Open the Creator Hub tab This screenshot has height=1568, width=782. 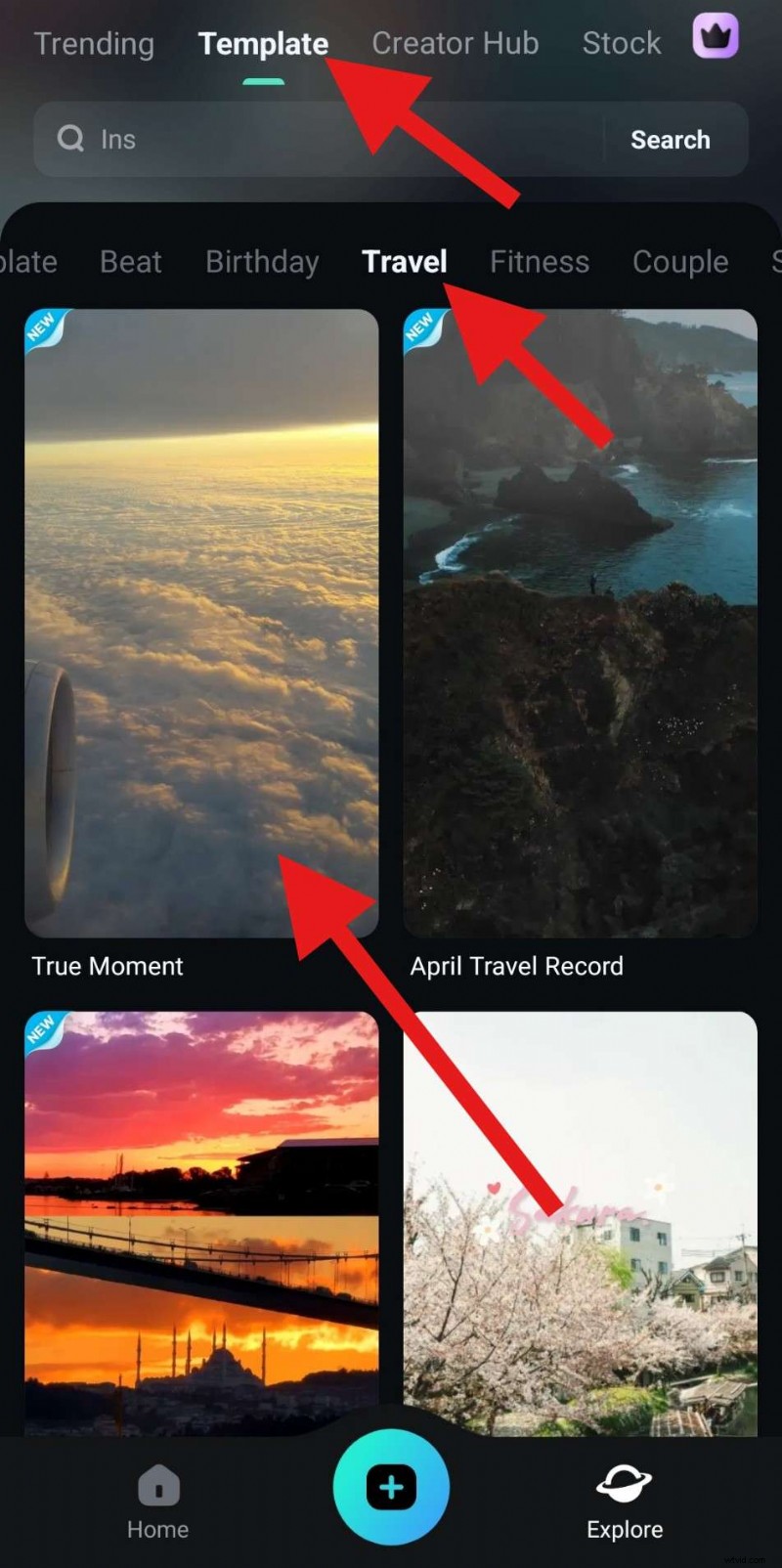point(455,44)
